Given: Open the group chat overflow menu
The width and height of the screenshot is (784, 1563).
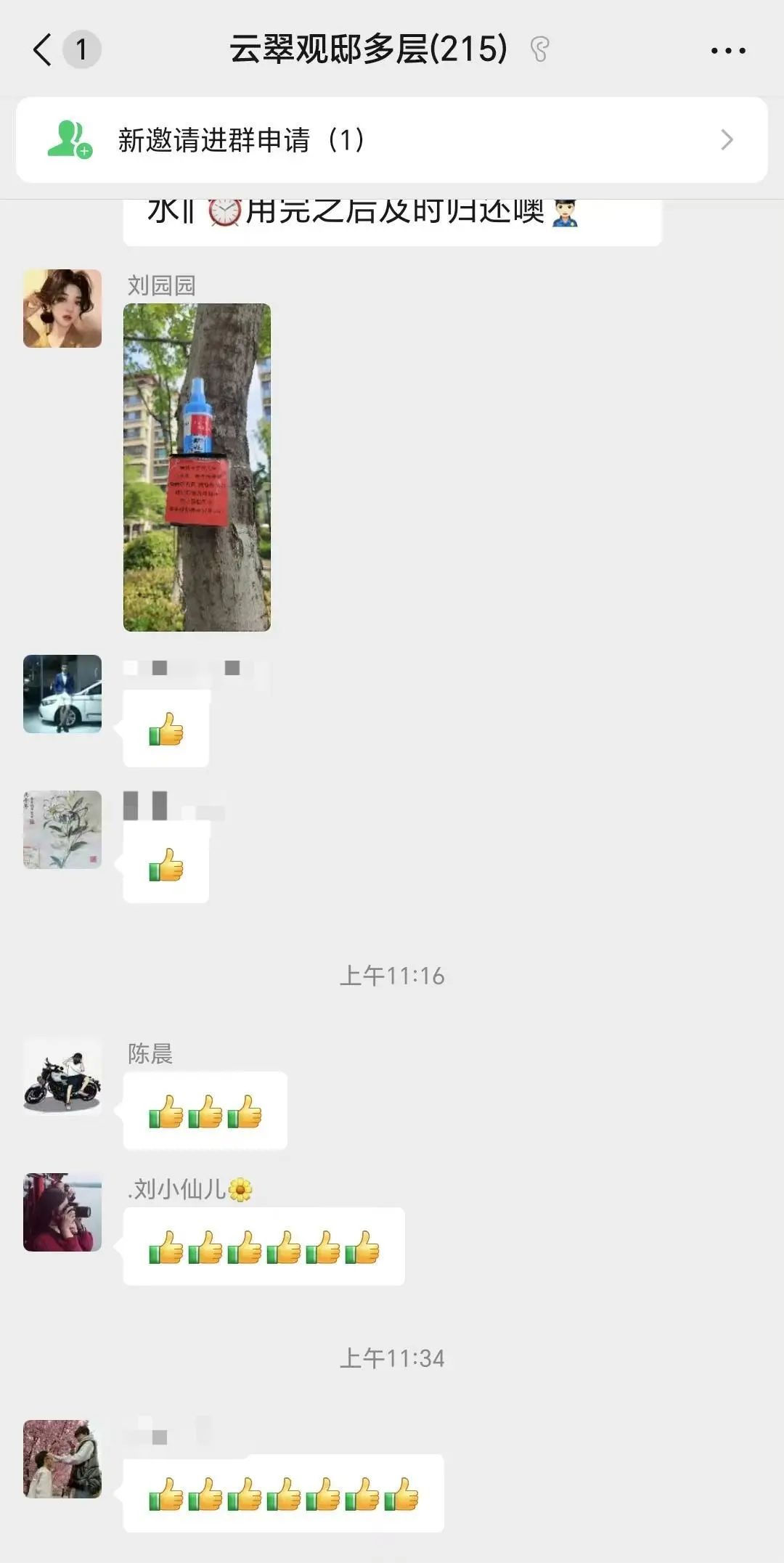Looking at the screenshot, I should click(727, 50).
